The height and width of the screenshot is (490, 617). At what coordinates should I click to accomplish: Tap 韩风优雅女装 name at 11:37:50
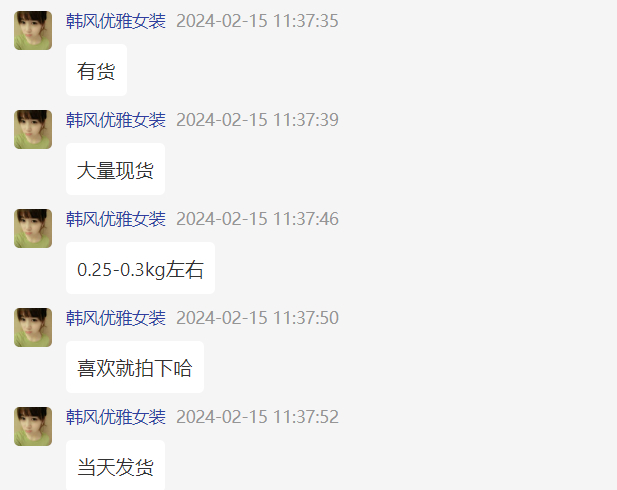pyautogui.click(x=116, y=318)
